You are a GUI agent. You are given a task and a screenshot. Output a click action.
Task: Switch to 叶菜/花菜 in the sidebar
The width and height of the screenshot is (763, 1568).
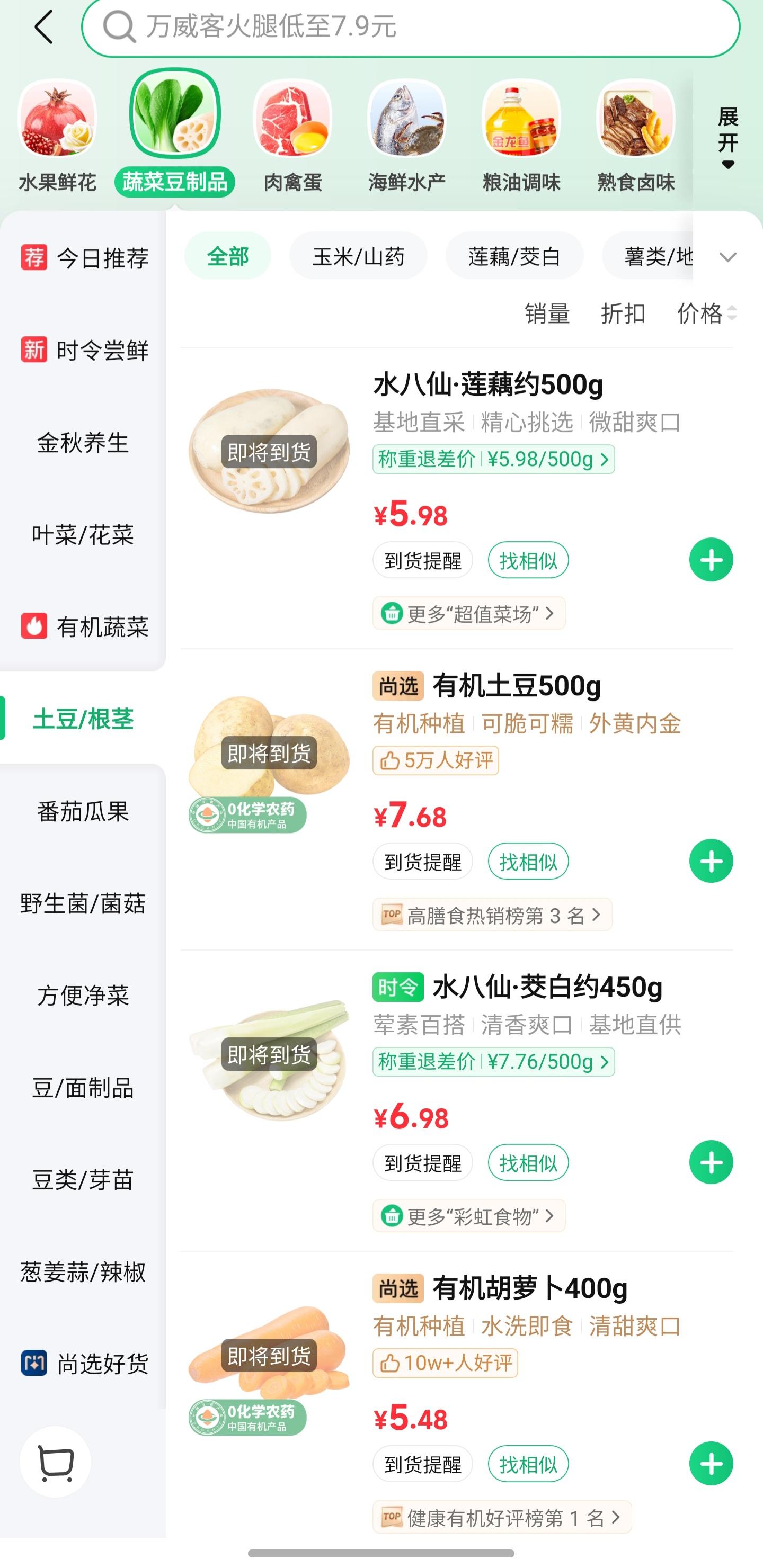click(83, 535)
